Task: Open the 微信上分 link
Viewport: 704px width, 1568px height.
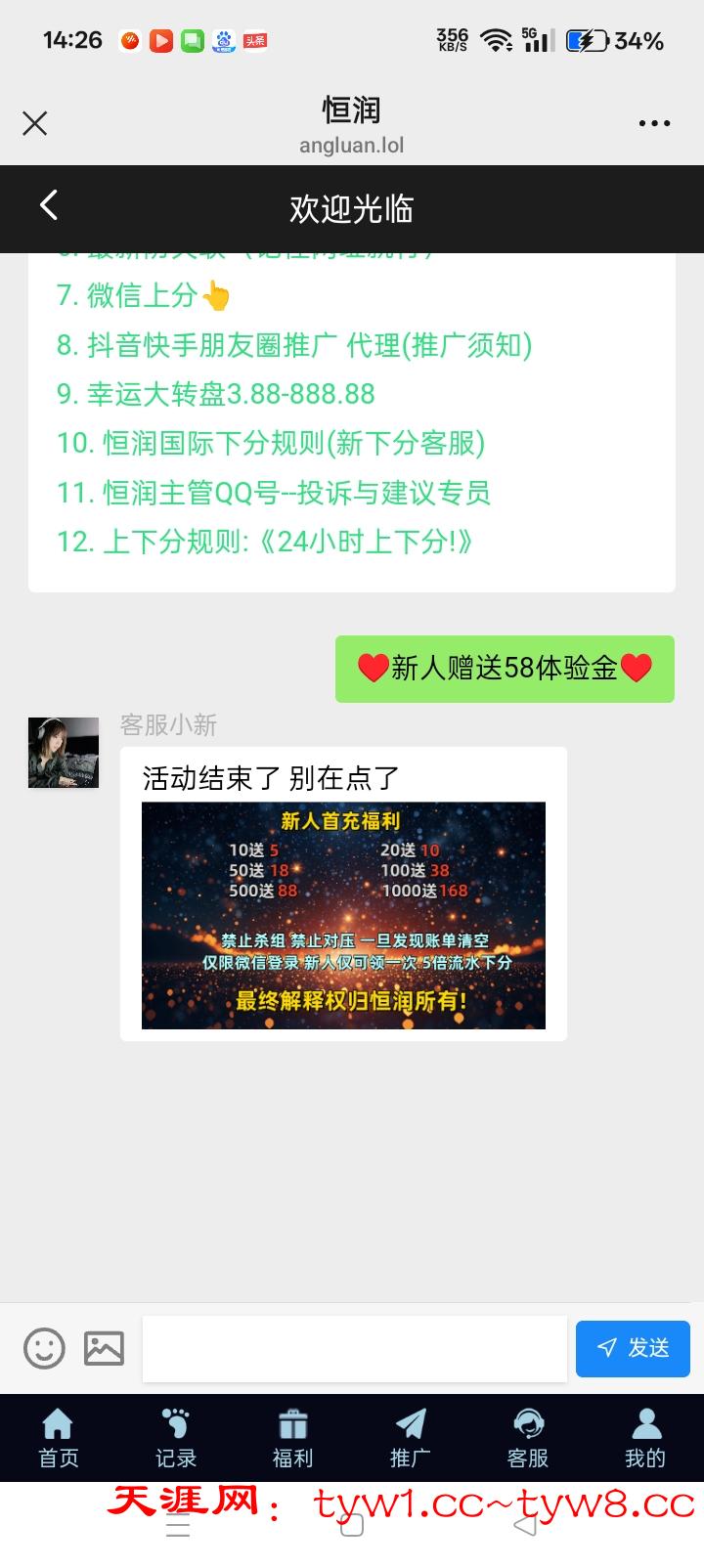Action: [x=143, y=295]
